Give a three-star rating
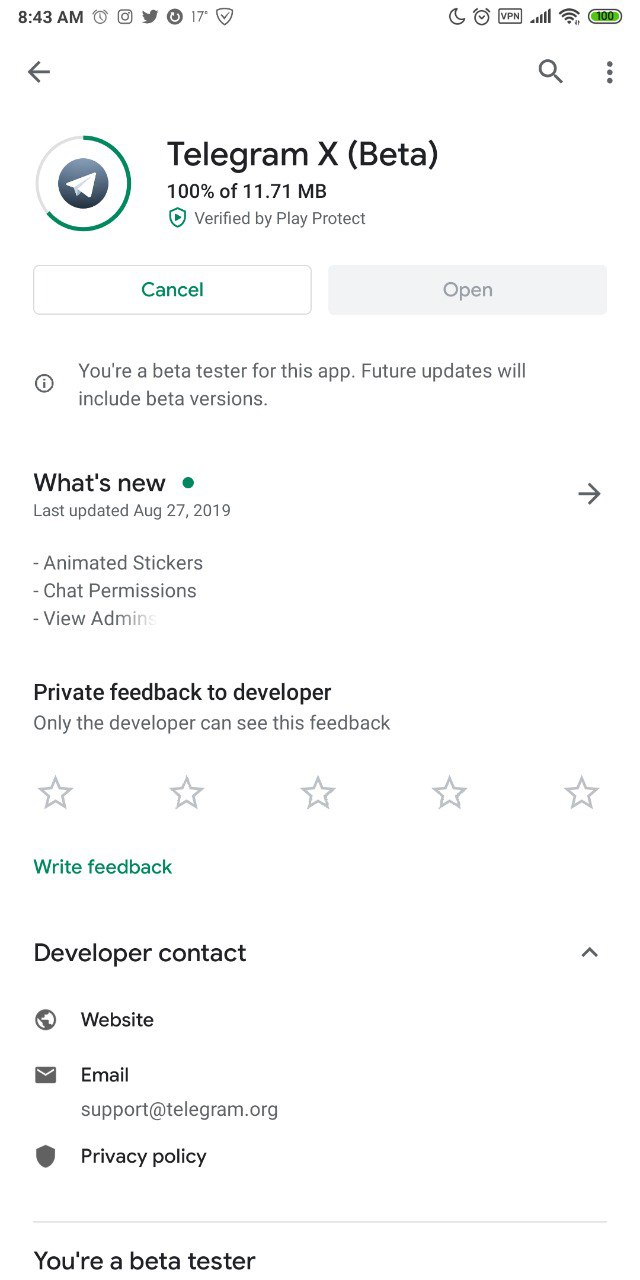 tap(318, 794)
